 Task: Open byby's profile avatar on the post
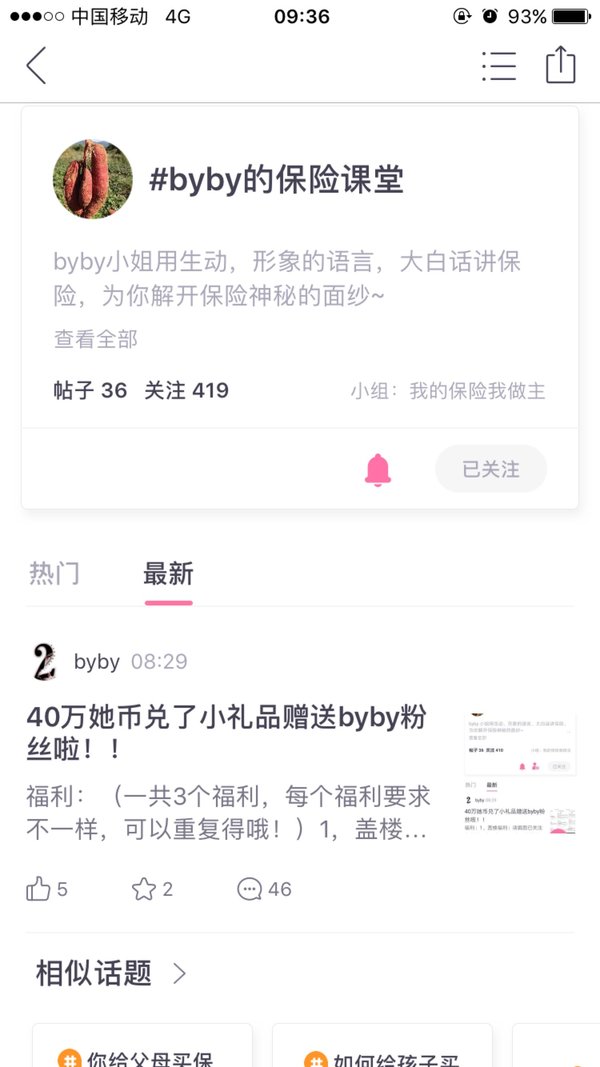pos(44,661)
